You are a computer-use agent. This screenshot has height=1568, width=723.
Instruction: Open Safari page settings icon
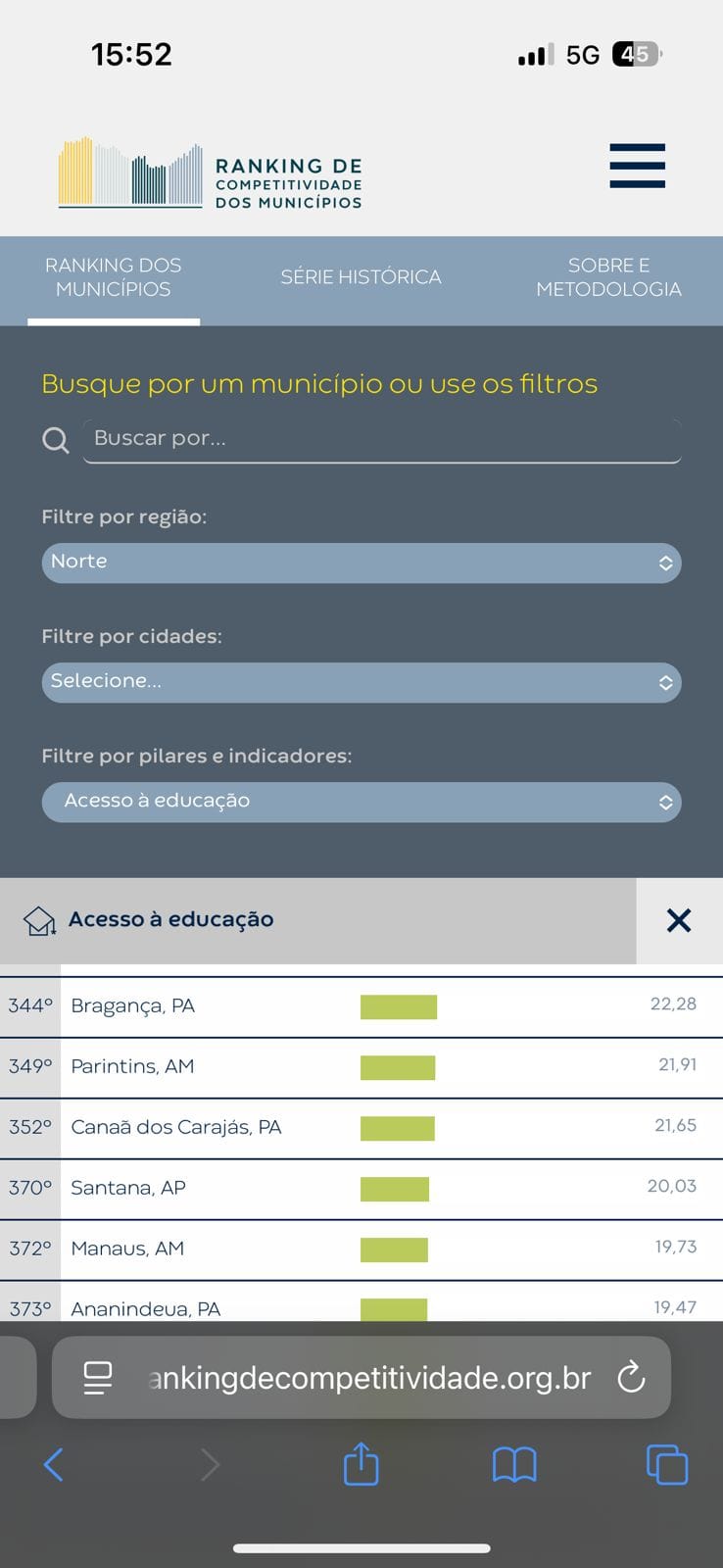(x=98, y=1377)
